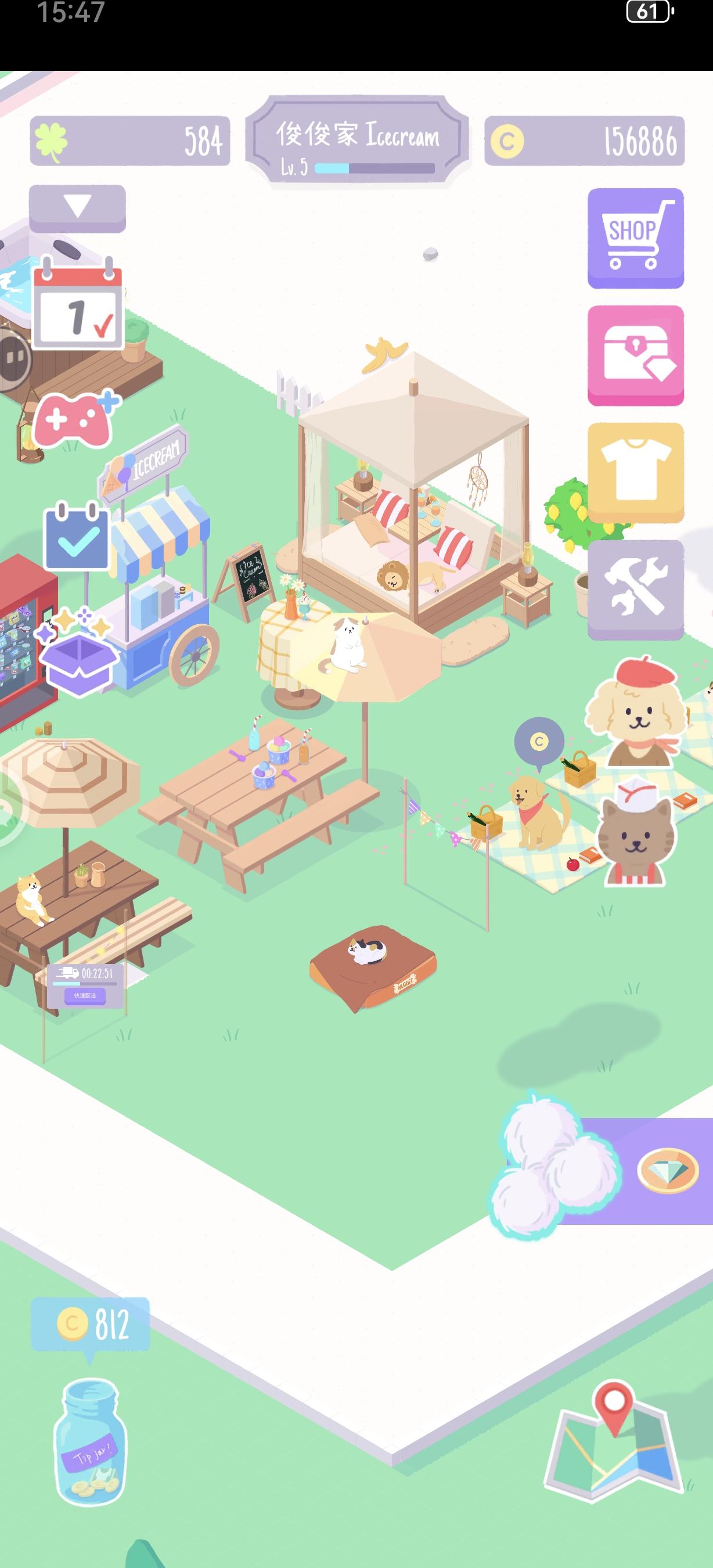Screen dimensions: 713x1568
Task: Open the coin balance showing 156886
Action: pyautogui.click(x=584, y=141)
